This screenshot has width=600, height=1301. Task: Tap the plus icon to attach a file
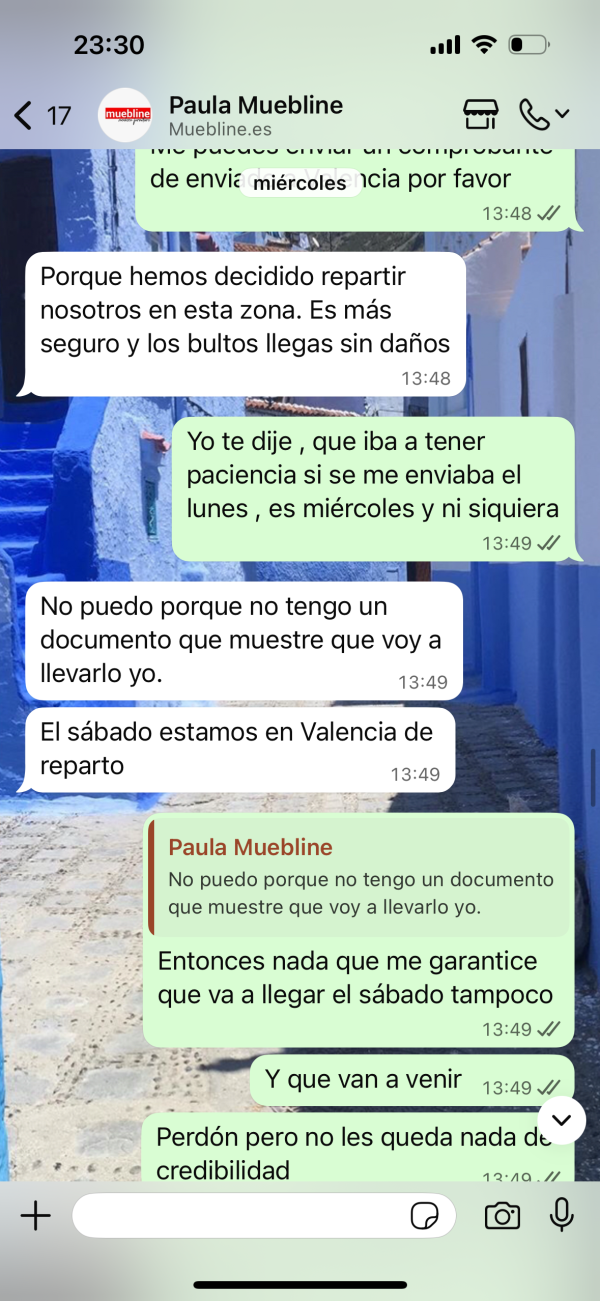click(36, 1215)
